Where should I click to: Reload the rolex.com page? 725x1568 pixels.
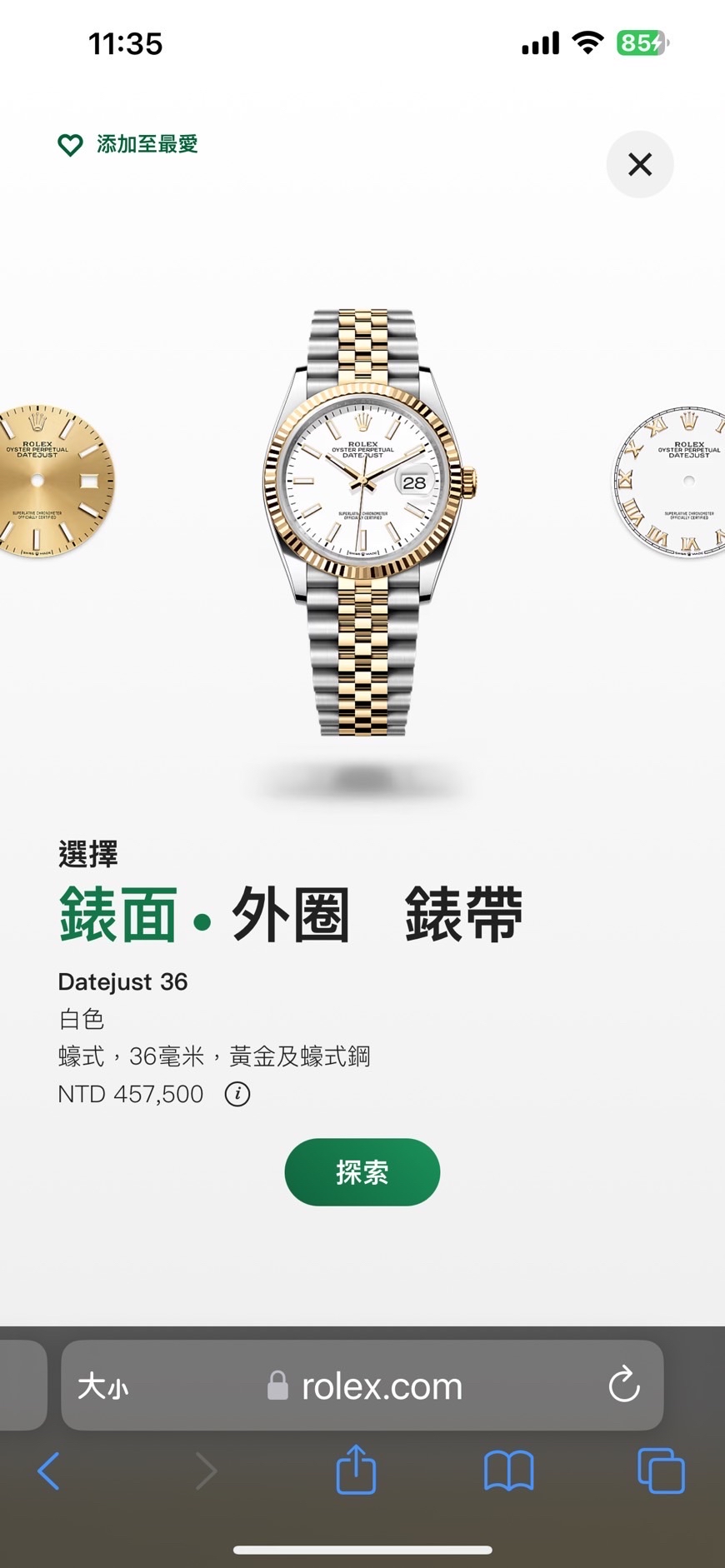point(623,1386)
